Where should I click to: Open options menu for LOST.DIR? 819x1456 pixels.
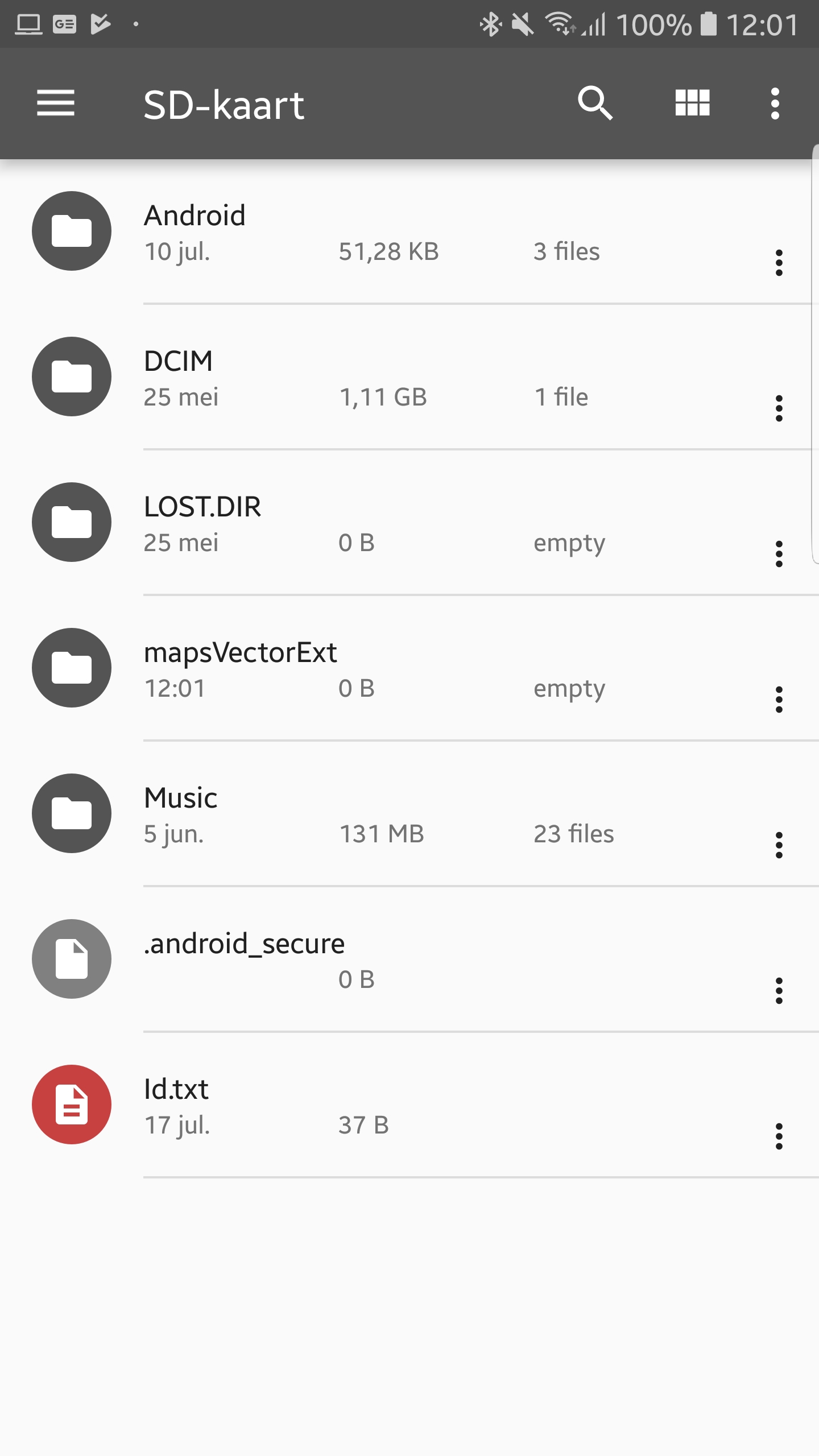pos(779,554)
